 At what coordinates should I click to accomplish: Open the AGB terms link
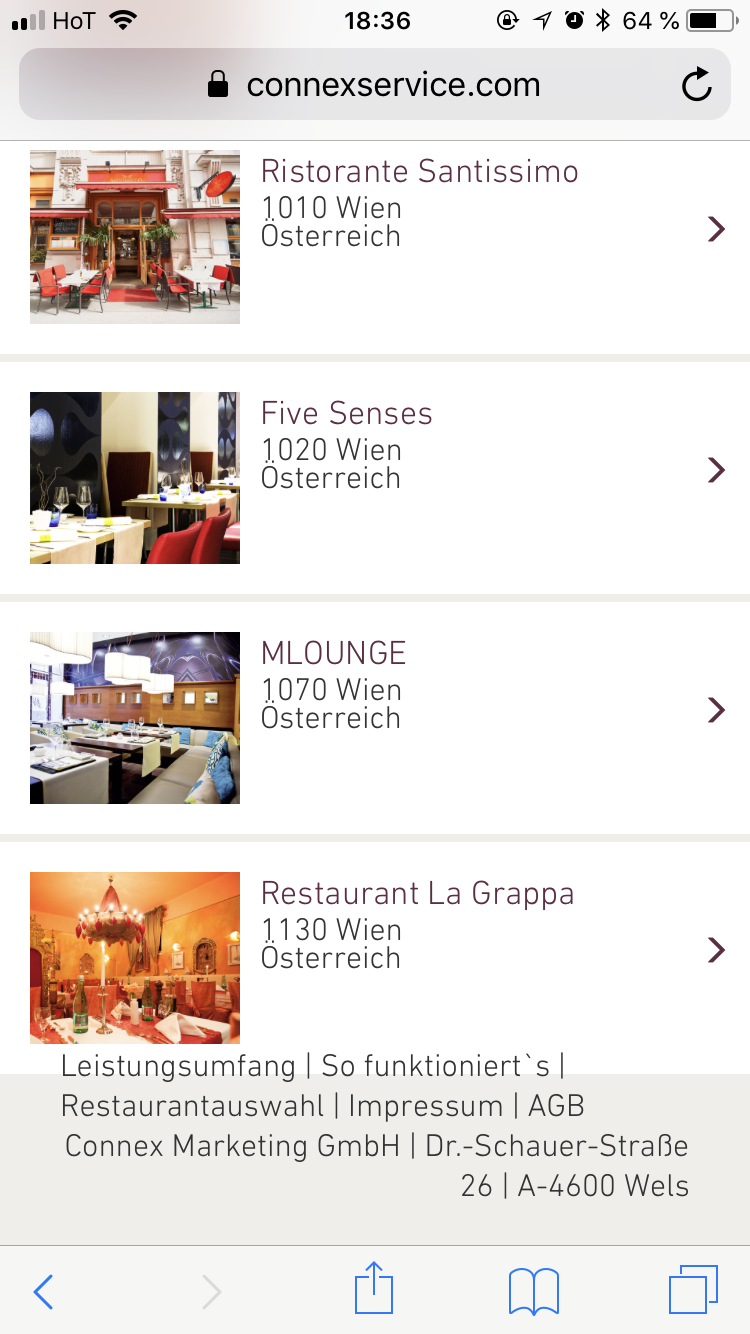(556, 1106)
